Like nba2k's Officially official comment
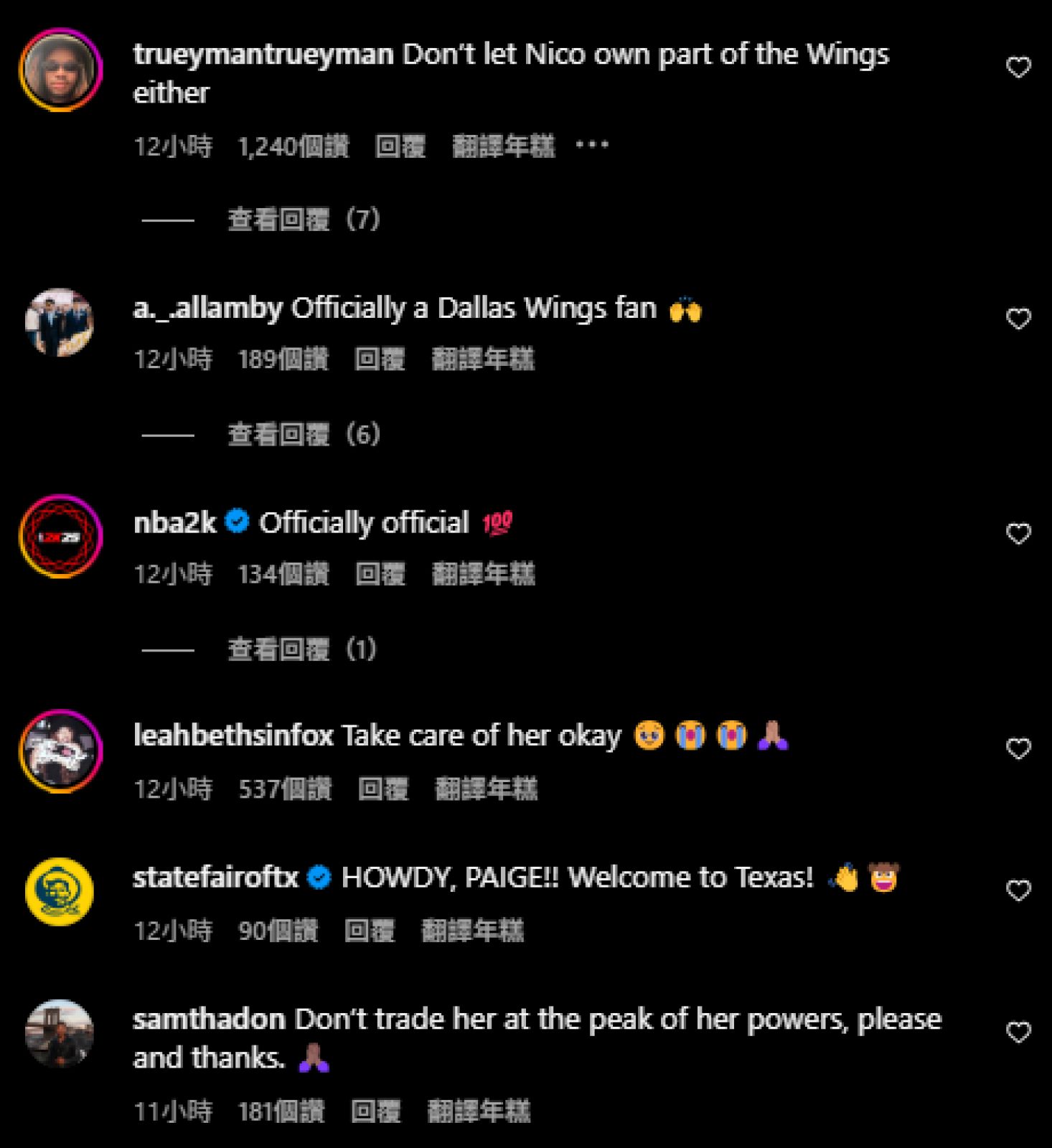The image size is (1052, 1148). click(1018, 534)
